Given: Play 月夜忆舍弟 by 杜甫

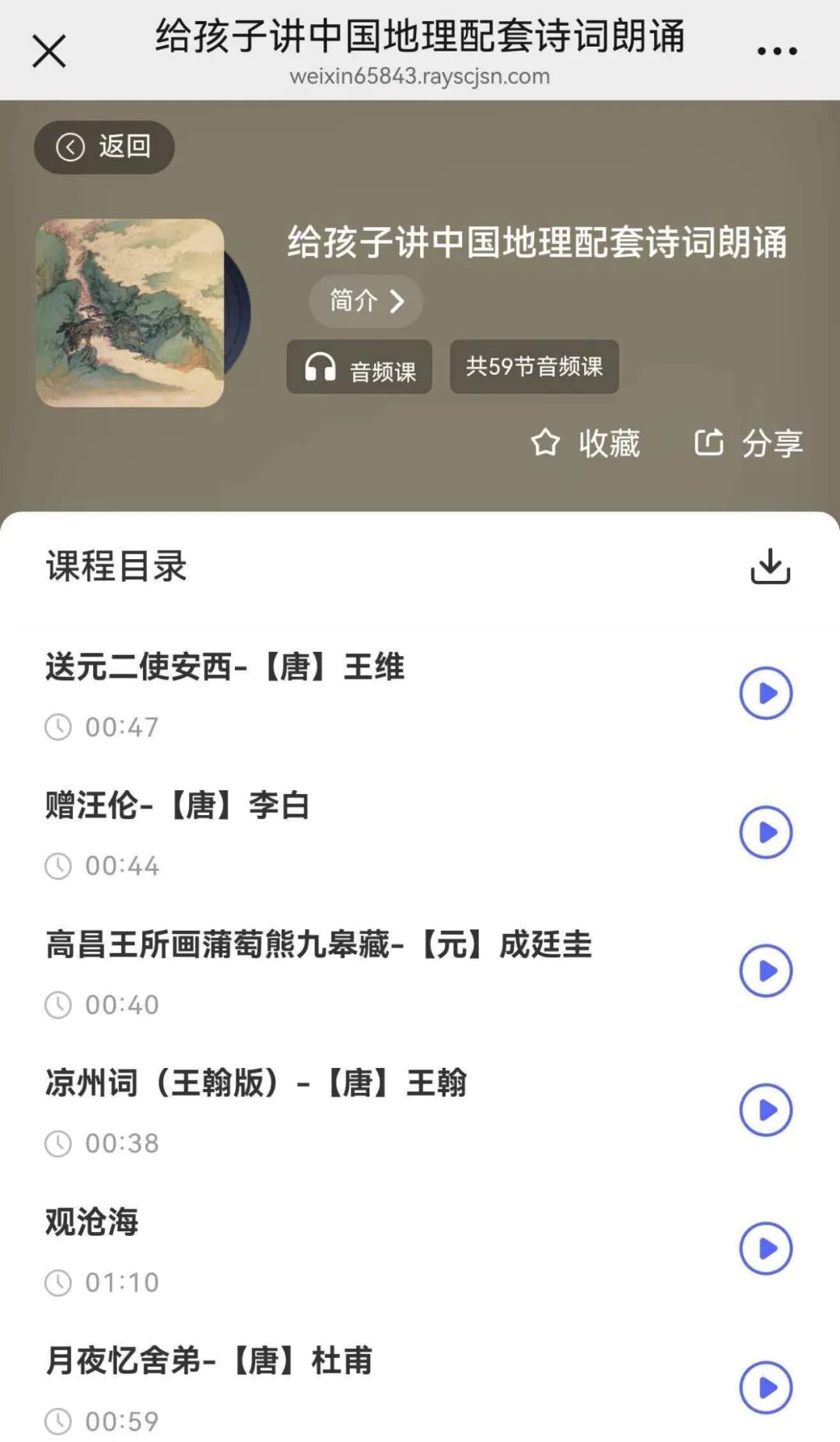Looking at the screenshot, I should tap(766, 1388).
